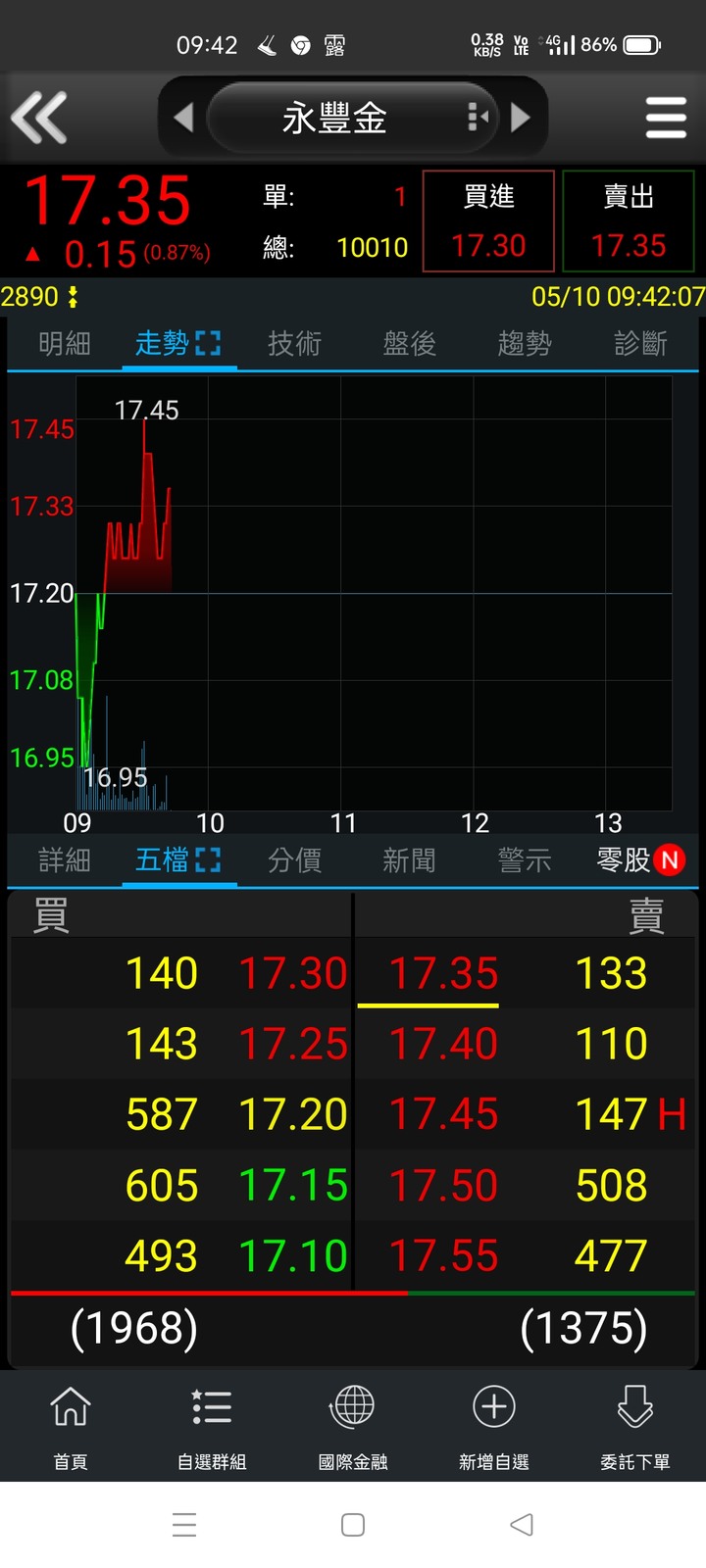Open the 永豐金 stock selector
The height and width of the screenshot is (1568, 706).
click(353, 118)
